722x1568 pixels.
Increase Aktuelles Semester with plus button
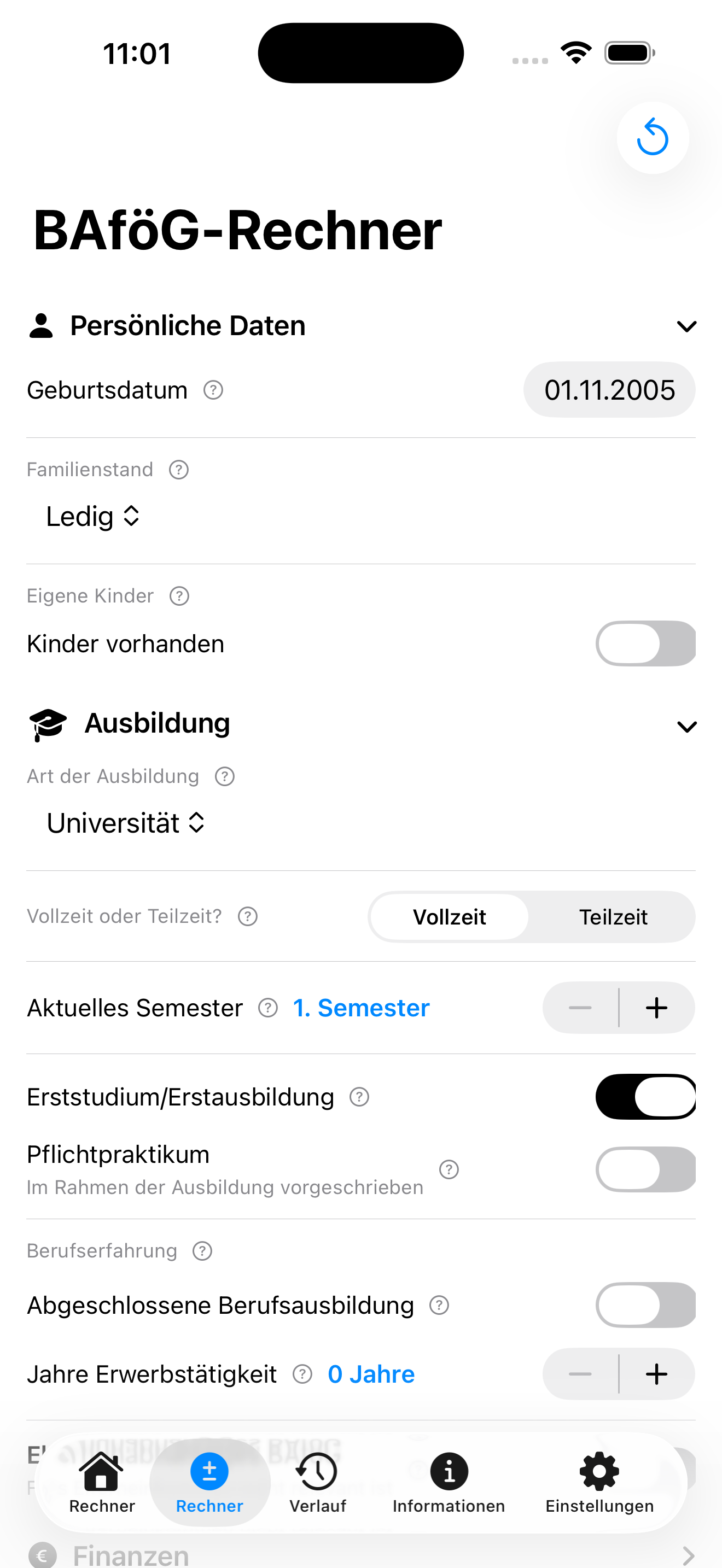coord(656,1008)
